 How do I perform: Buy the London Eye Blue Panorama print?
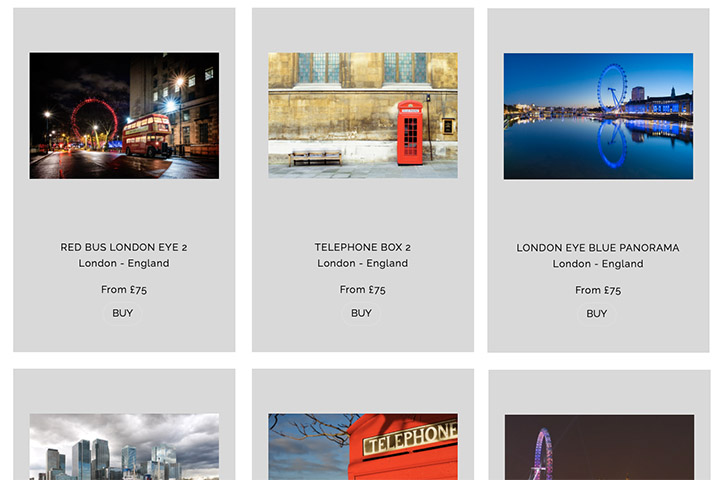pyautogui.click(x=596, y=314)
